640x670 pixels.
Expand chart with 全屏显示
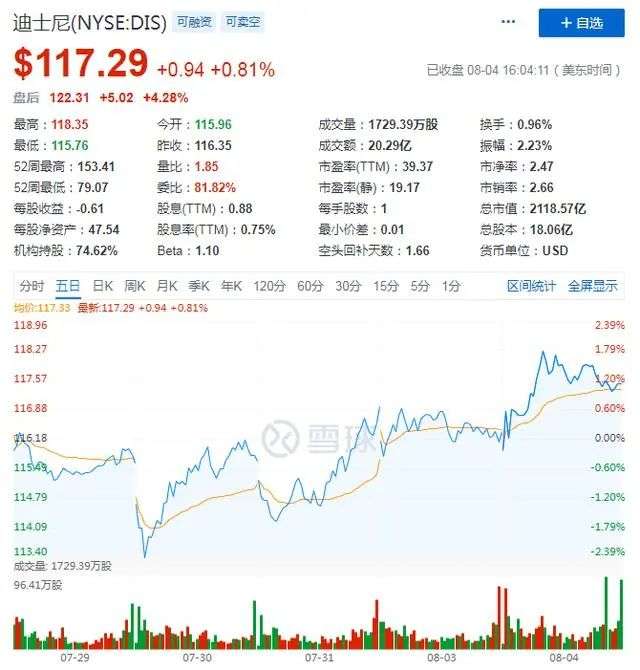[x=592, y=286]
